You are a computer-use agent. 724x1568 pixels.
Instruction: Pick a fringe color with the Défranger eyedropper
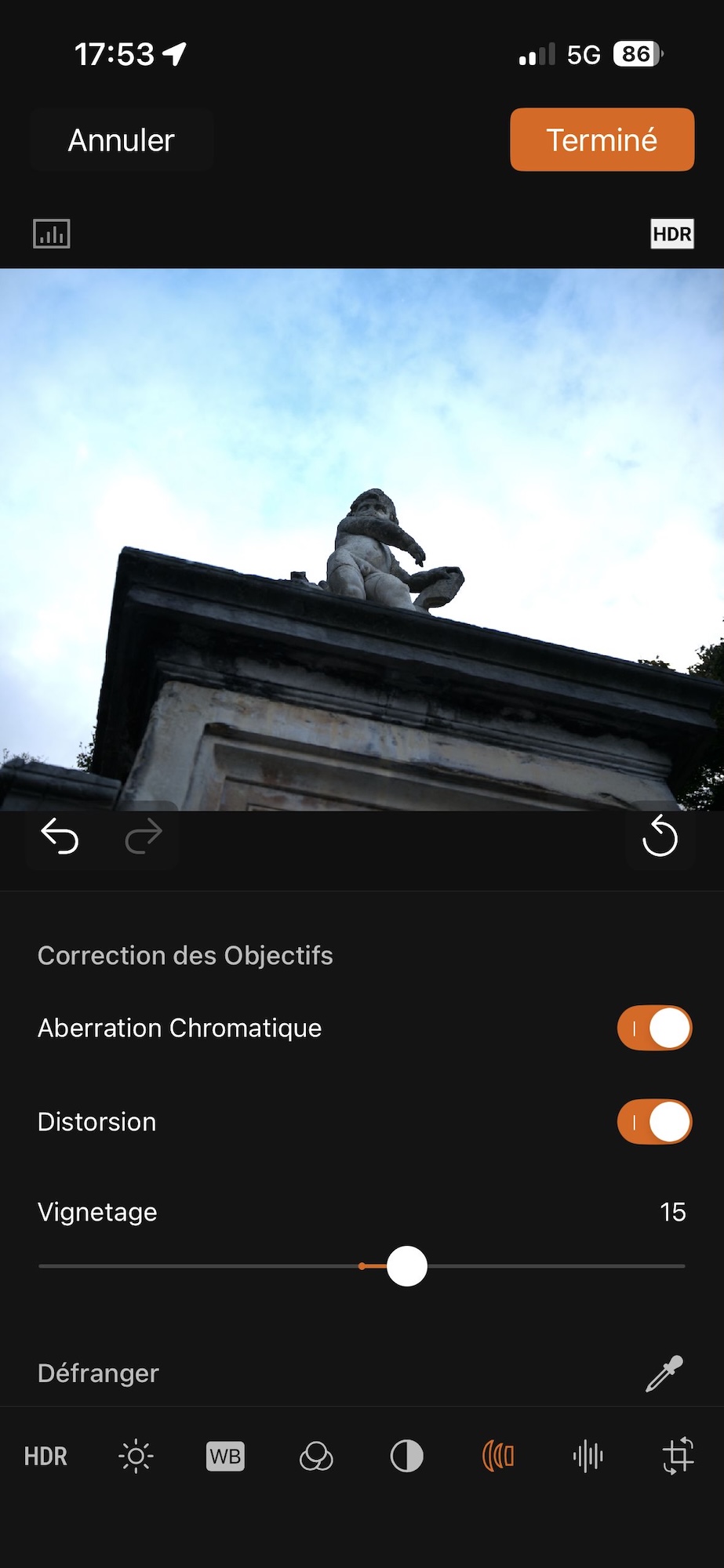click(664, 1374)
